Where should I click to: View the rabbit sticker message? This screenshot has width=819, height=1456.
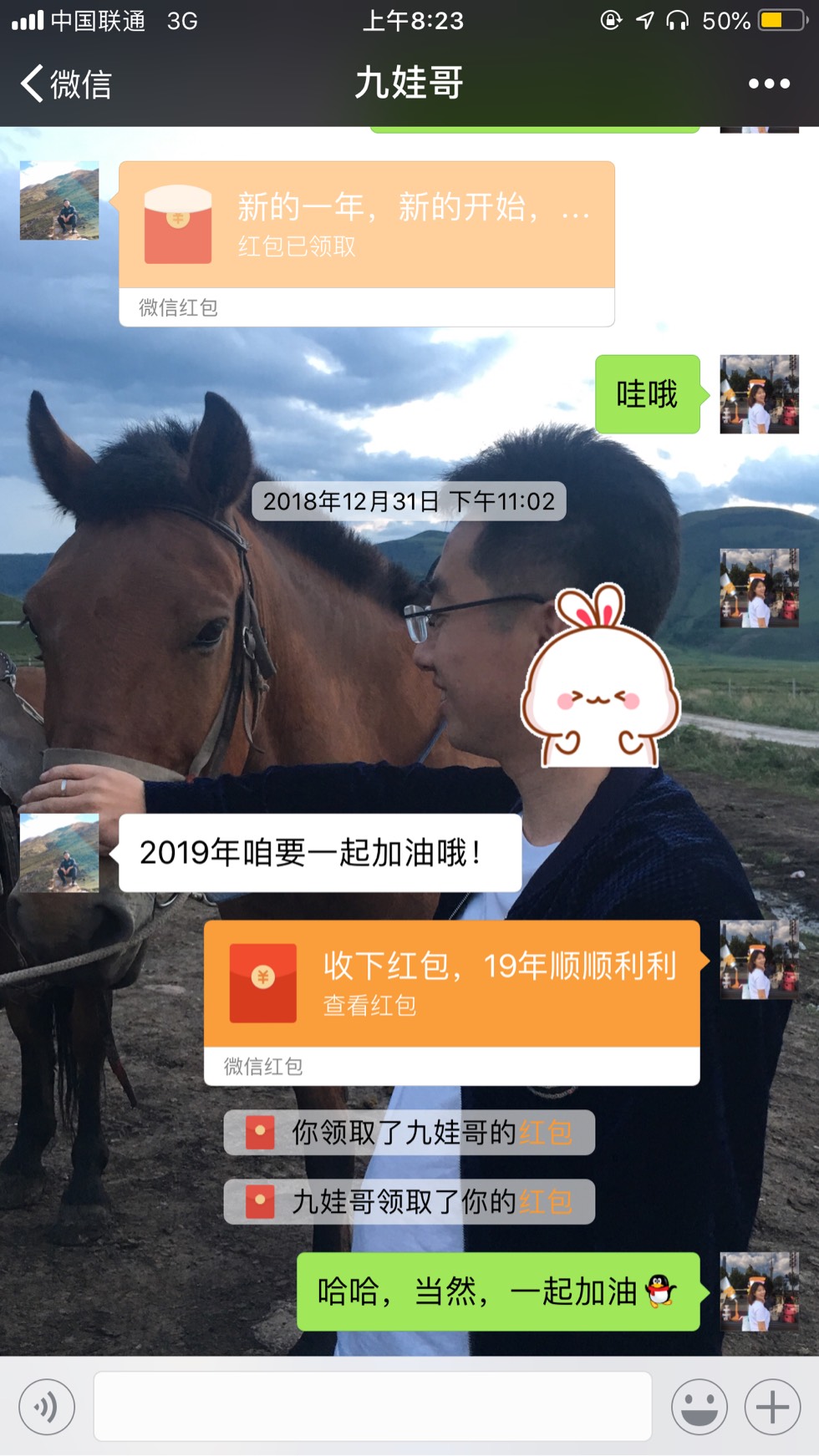[x=600, y=677]
